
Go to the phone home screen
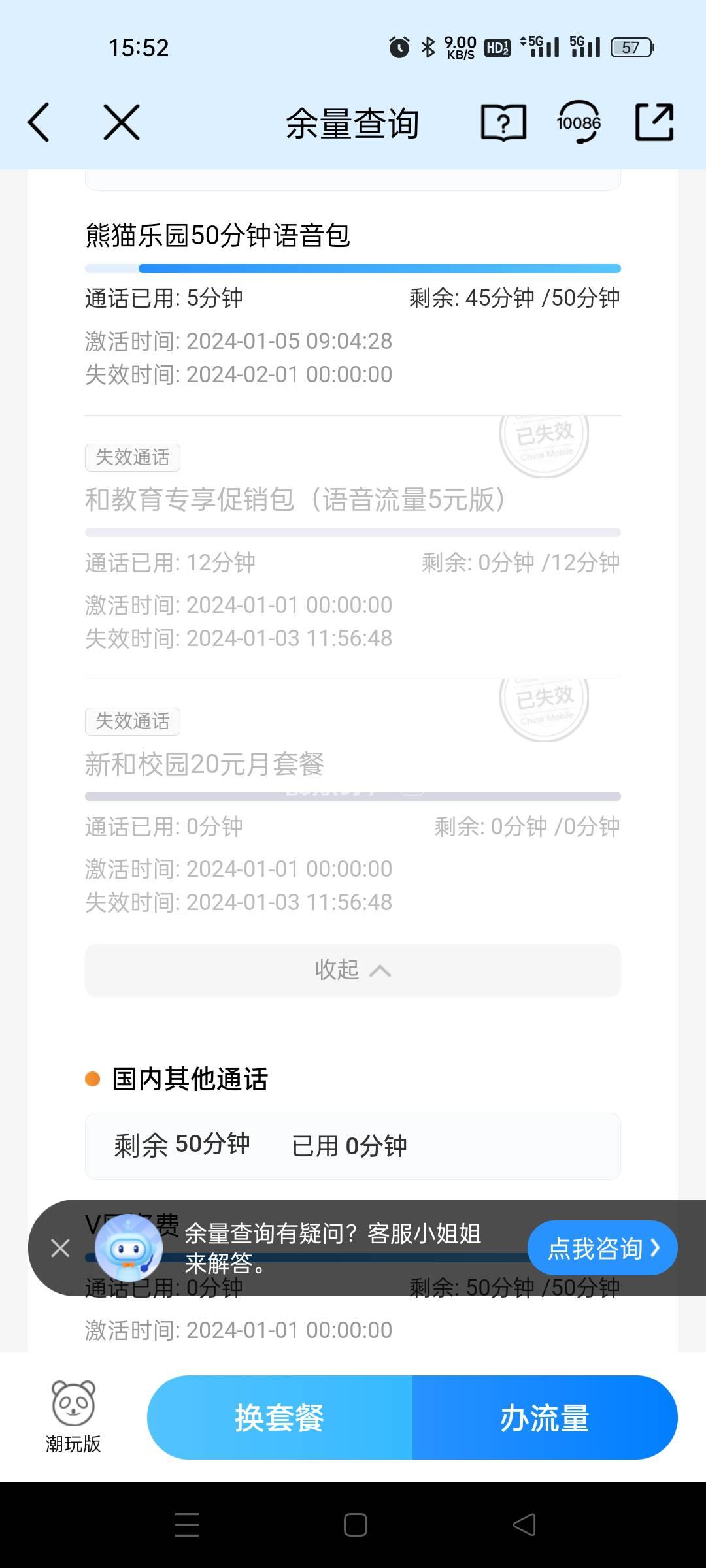355,1525
